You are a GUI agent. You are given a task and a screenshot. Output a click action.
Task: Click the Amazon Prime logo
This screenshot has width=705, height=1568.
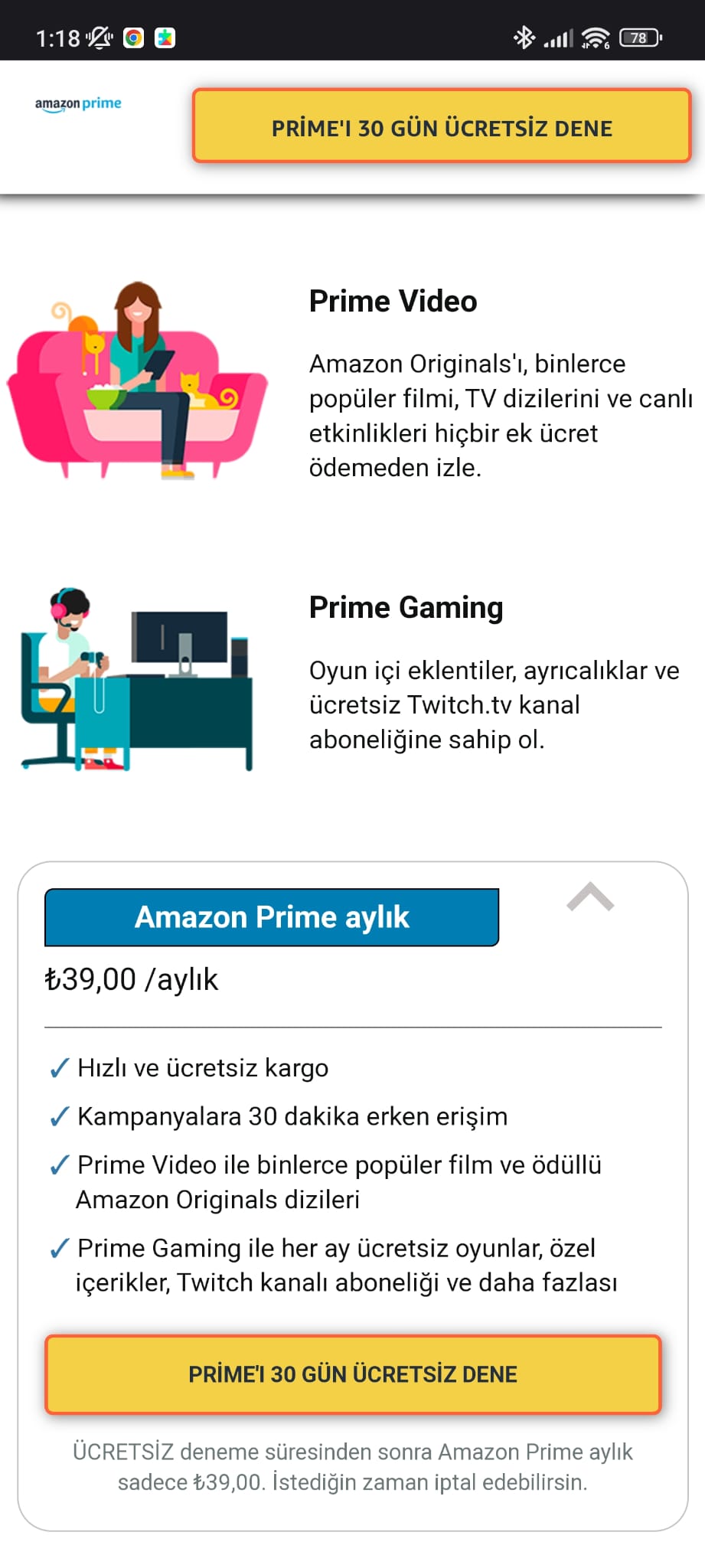pos(77,104)
